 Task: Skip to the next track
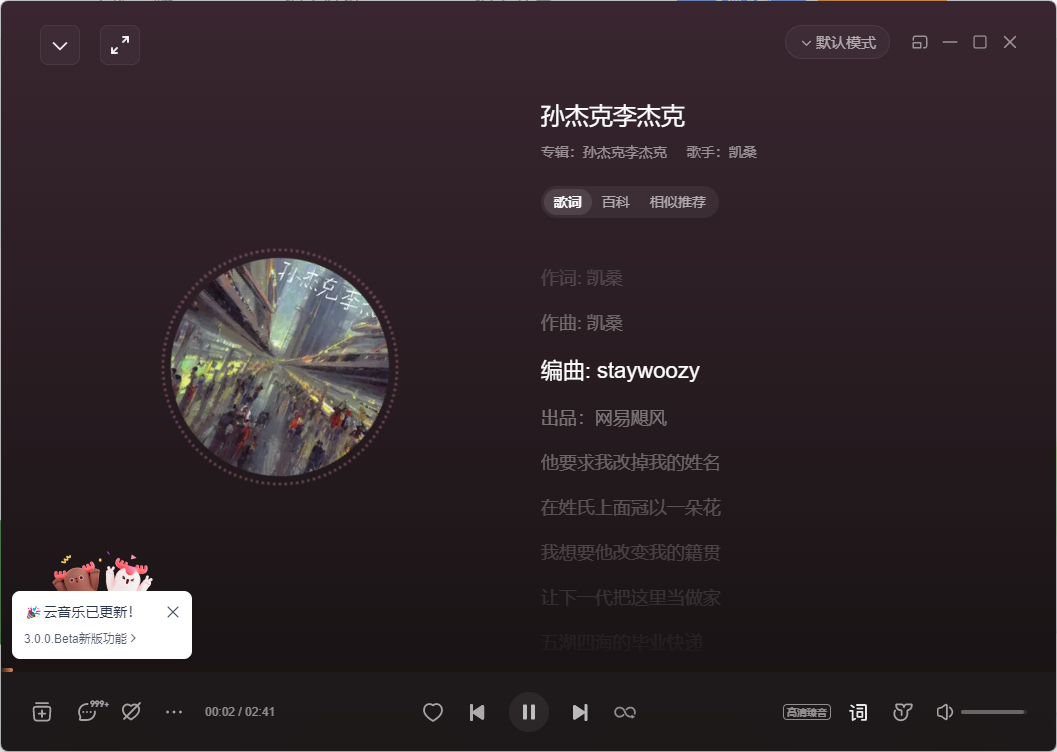(x=579, y=712)
